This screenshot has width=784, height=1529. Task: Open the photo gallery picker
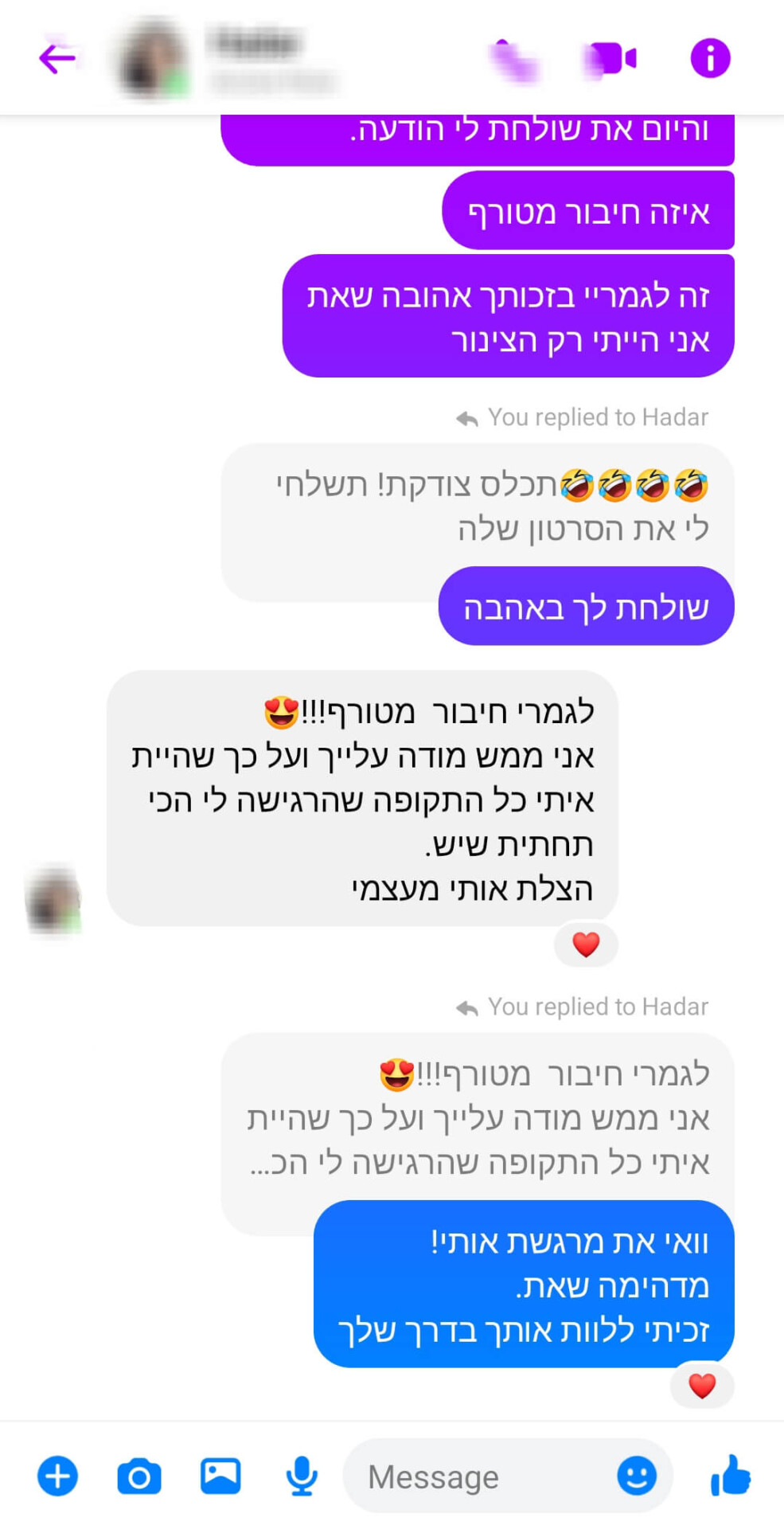[220, 1476]
